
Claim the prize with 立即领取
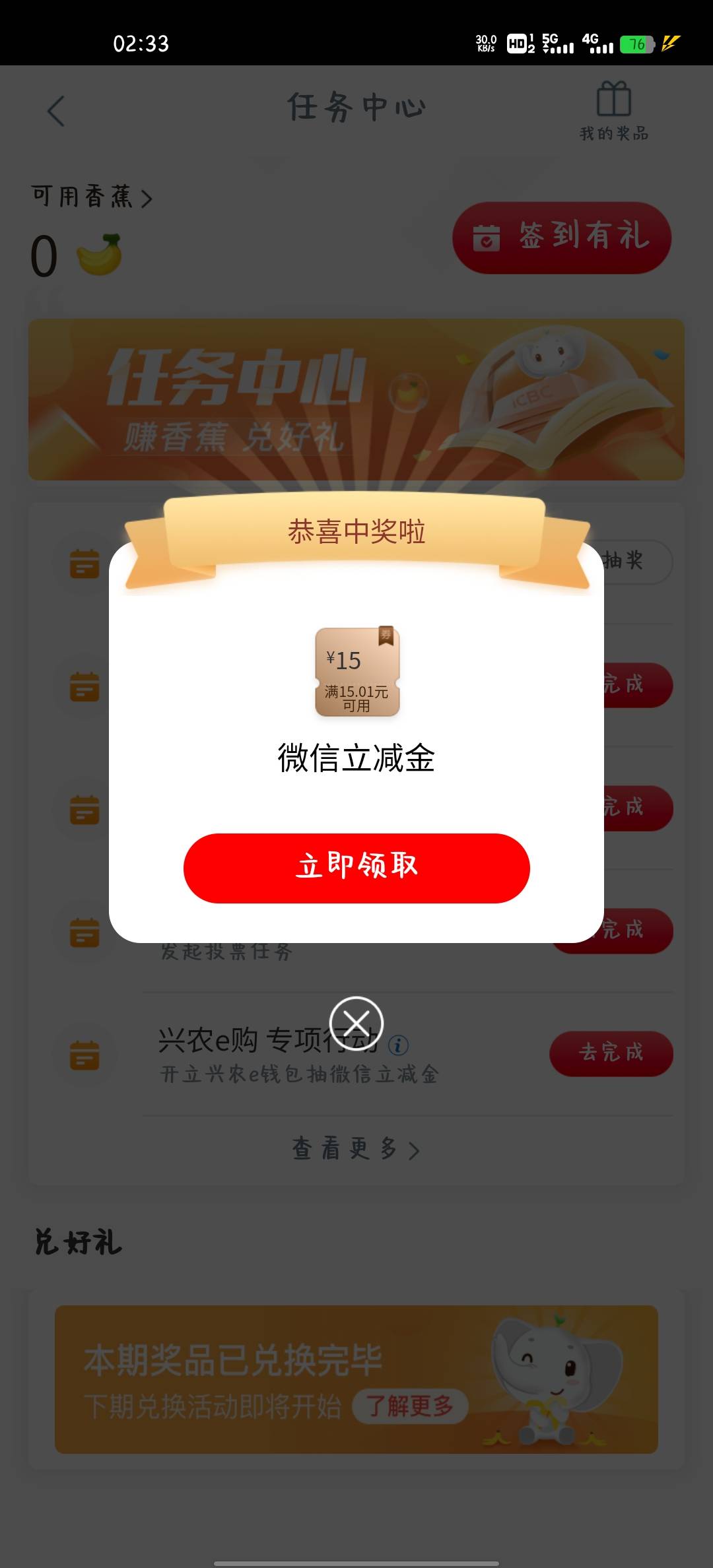[356, 868]
